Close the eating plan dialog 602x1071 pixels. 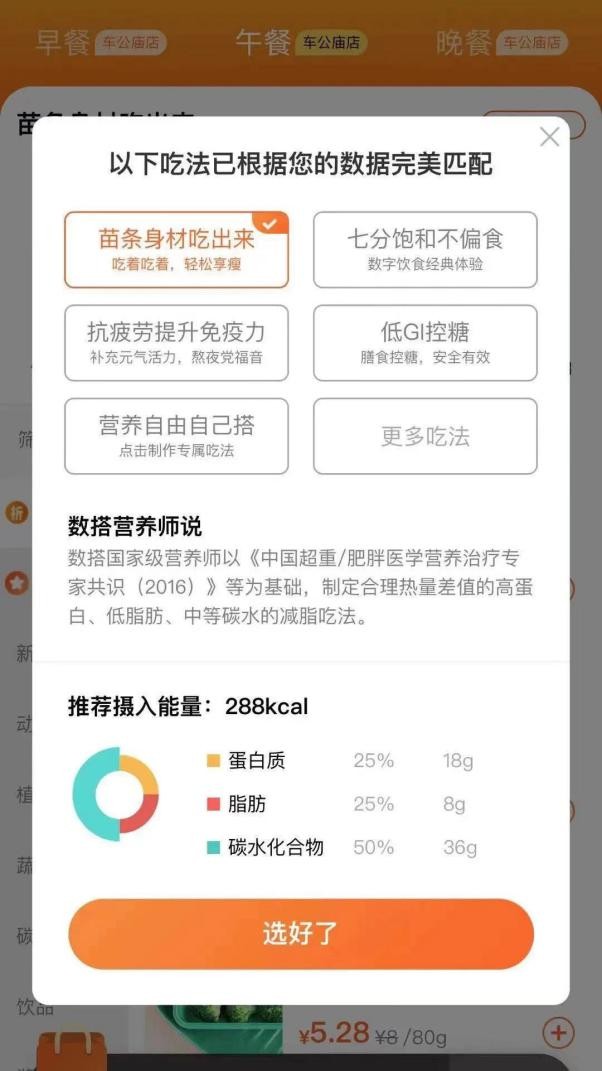pos(549,138)
